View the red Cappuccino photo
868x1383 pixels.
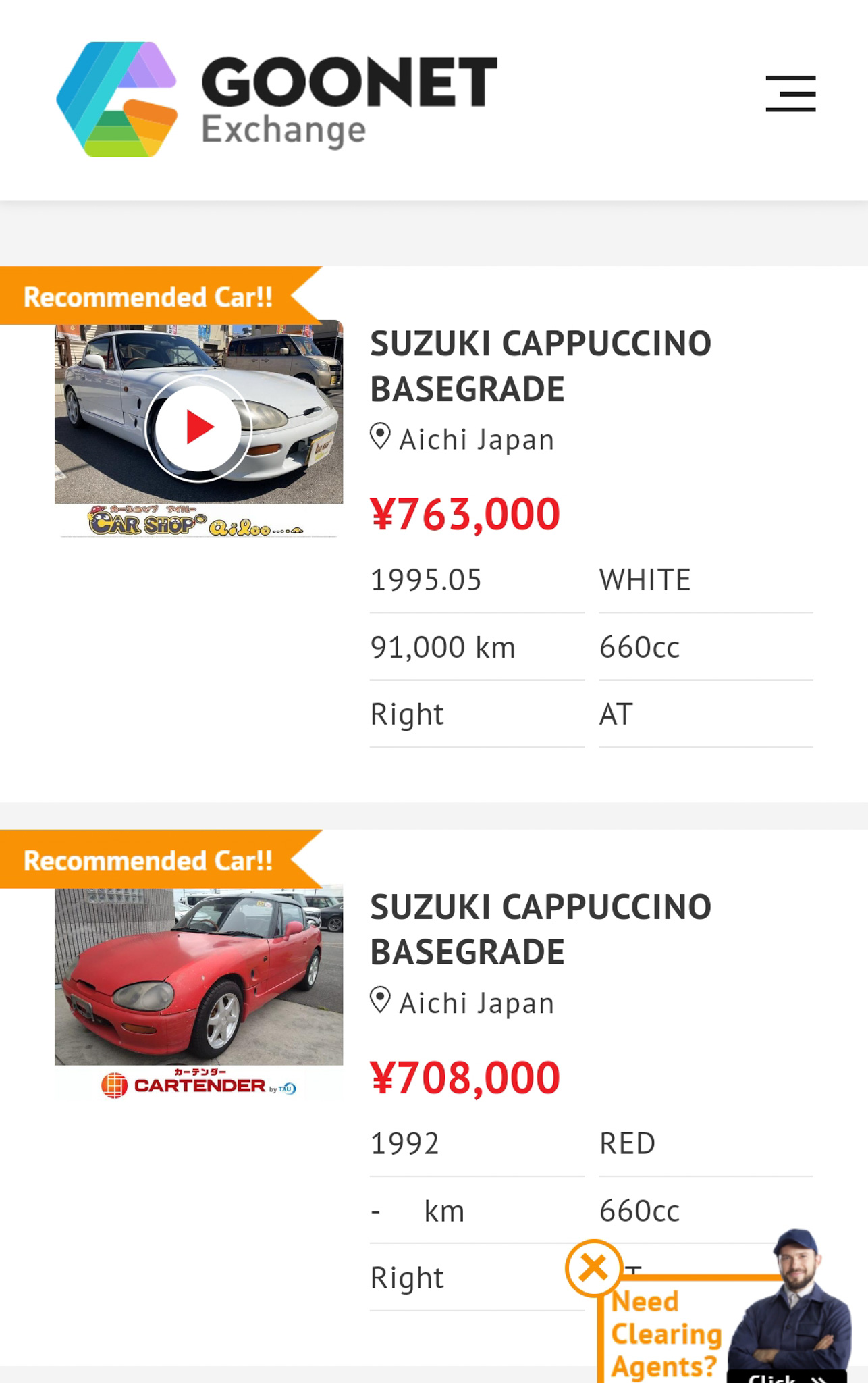coord(198,976)
